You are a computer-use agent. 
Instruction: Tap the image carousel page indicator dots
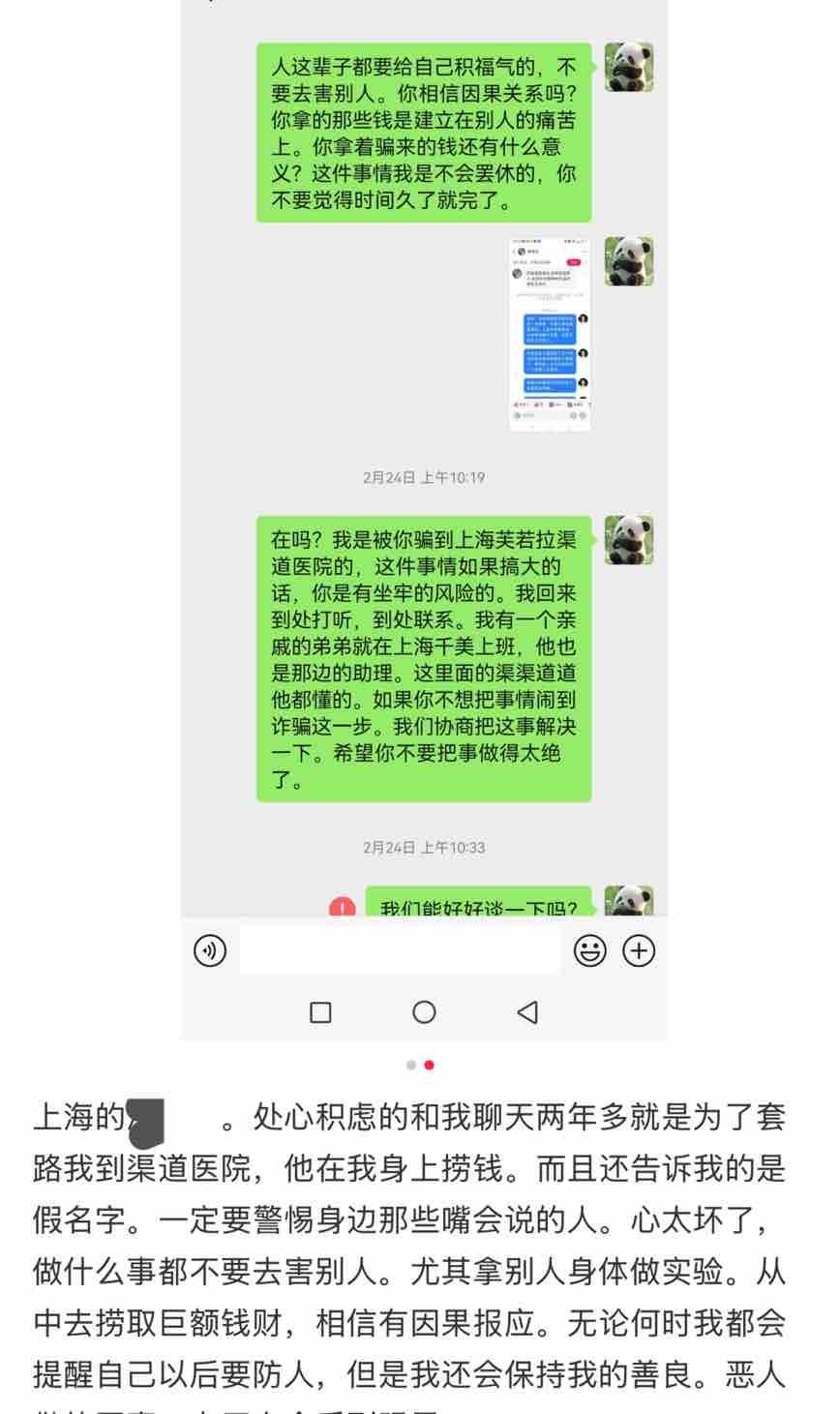(420, 1065)
